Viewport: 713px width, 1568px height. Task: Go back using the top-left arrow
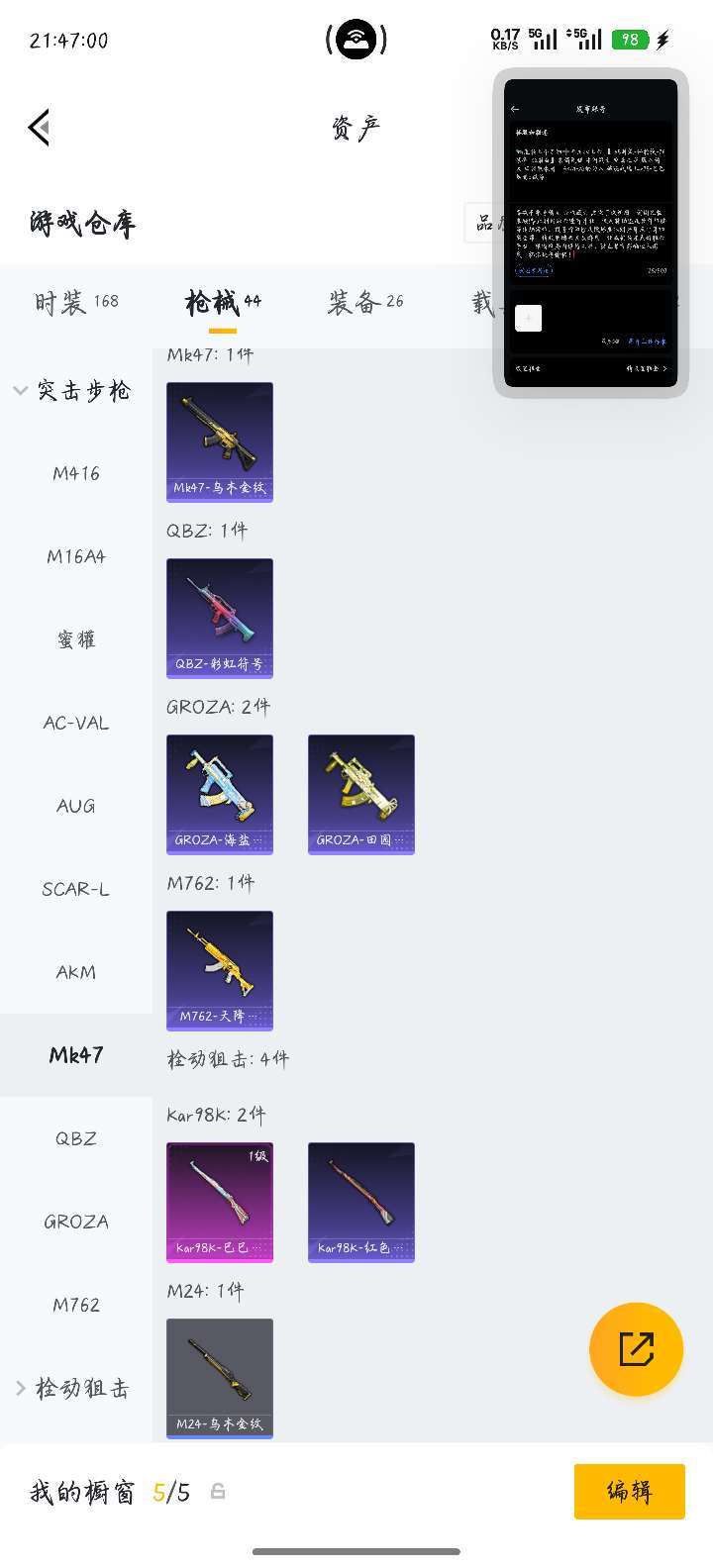tap(40, 127)
